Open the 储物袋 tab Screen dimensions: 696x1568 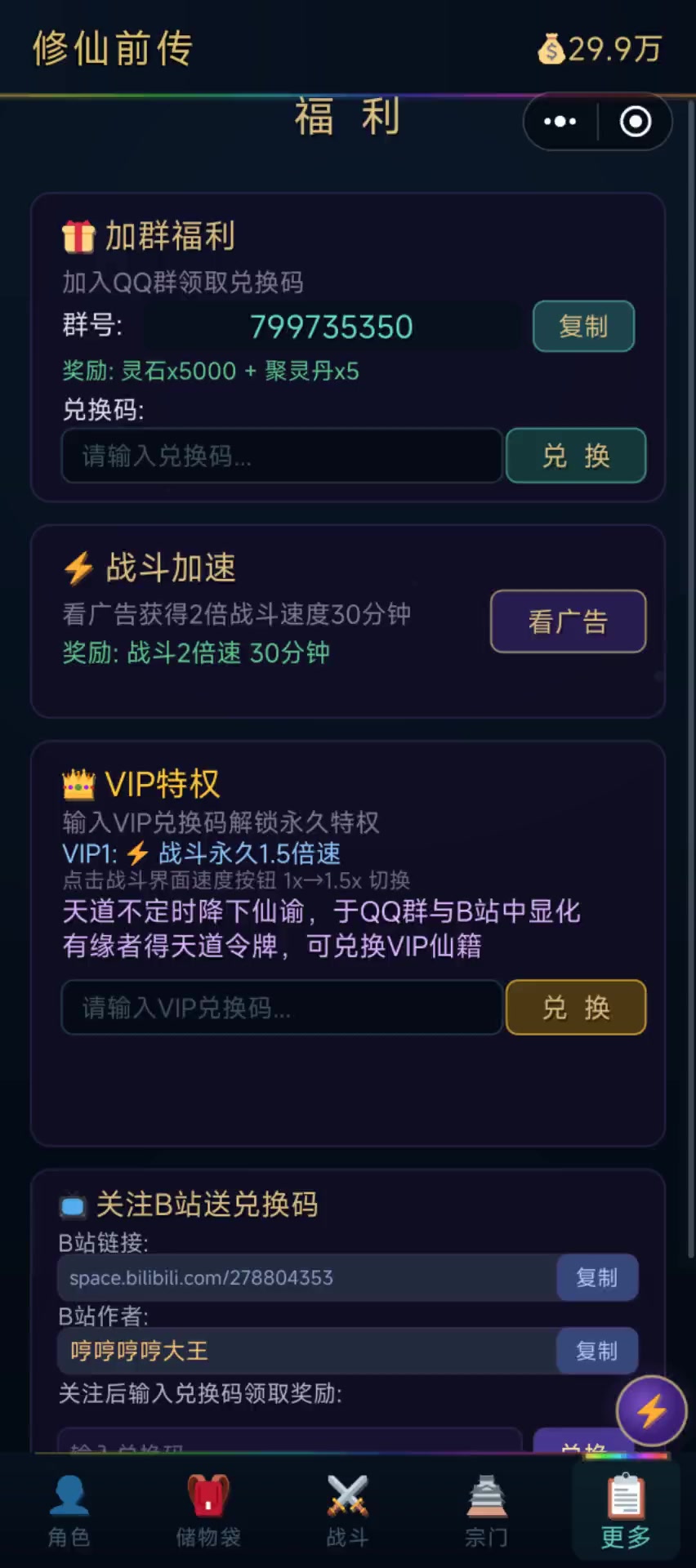pyautogui.click(x=208, y=1512)
